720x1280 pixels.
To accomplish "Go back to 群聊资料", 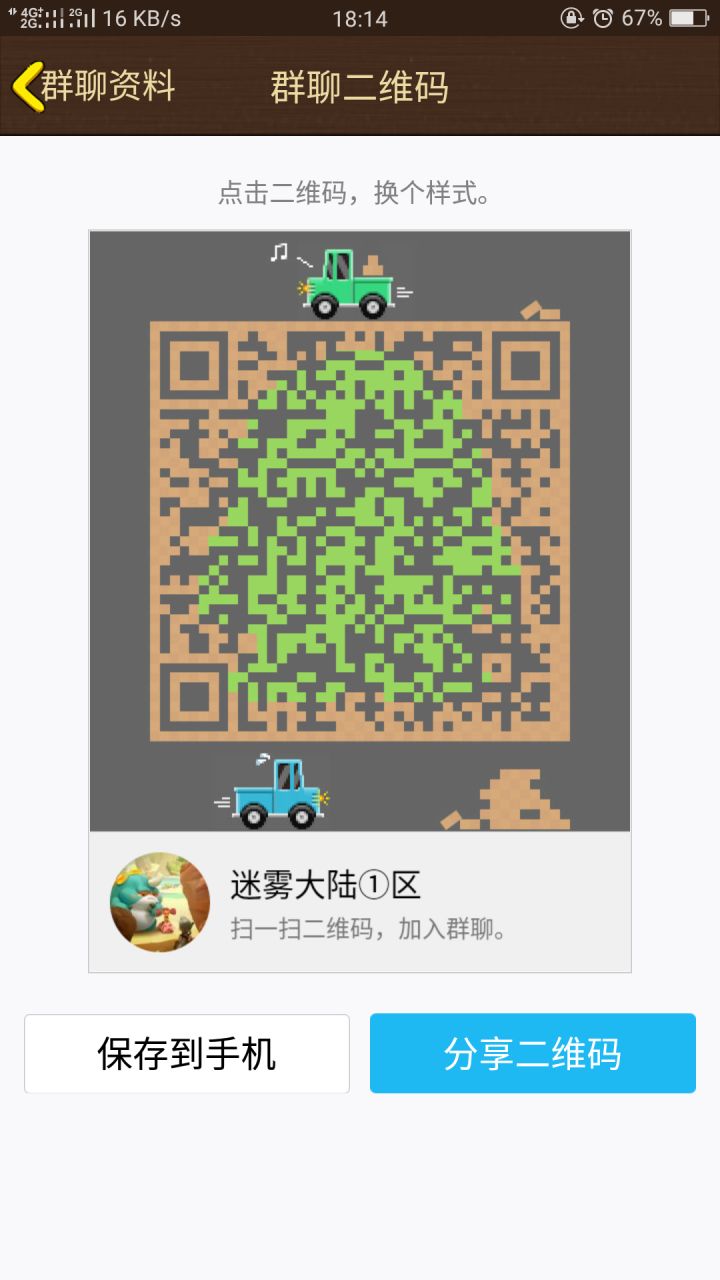I will coord(92,86).
